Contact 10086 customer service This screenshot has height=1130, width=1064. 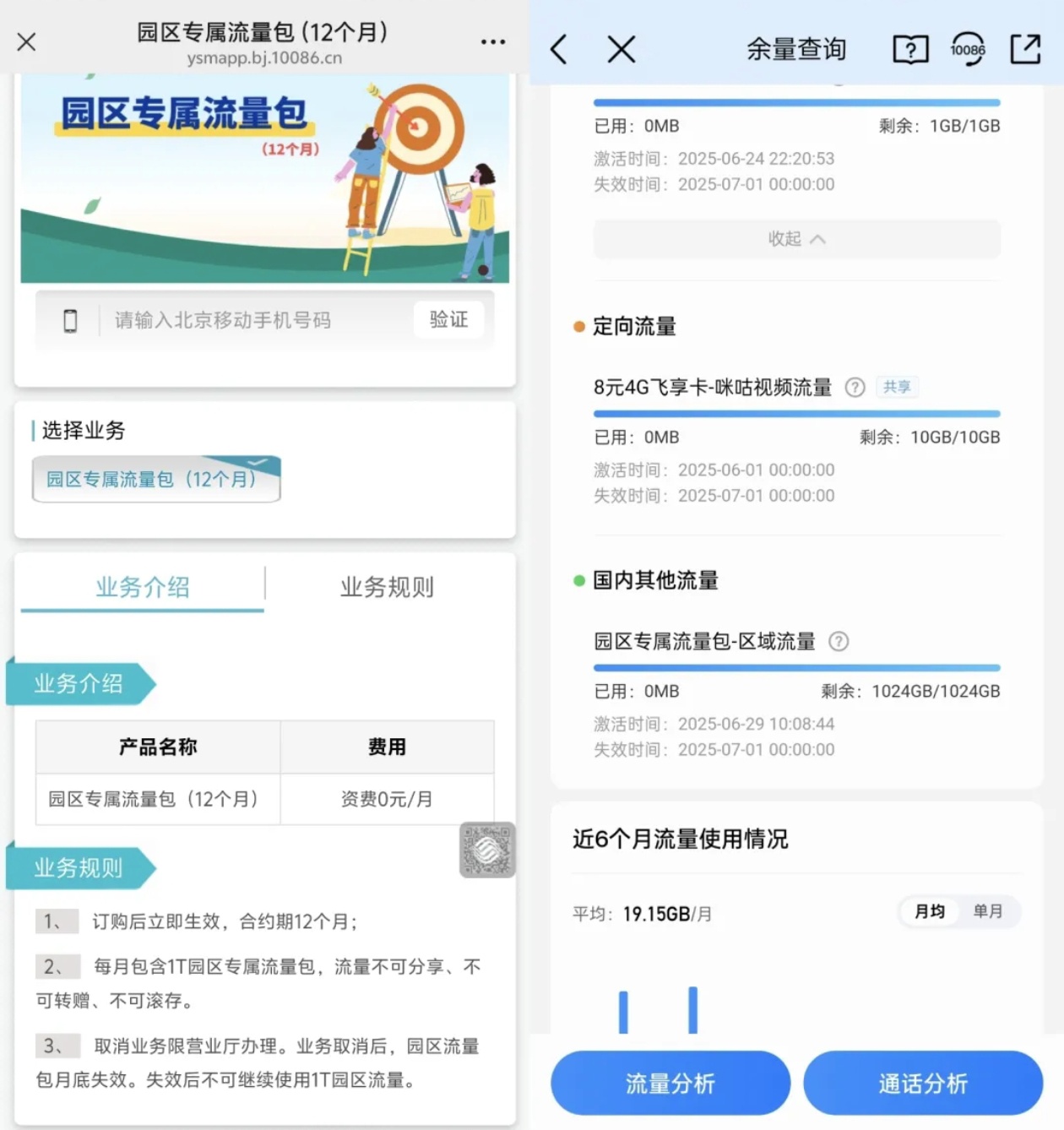[967, 49]
